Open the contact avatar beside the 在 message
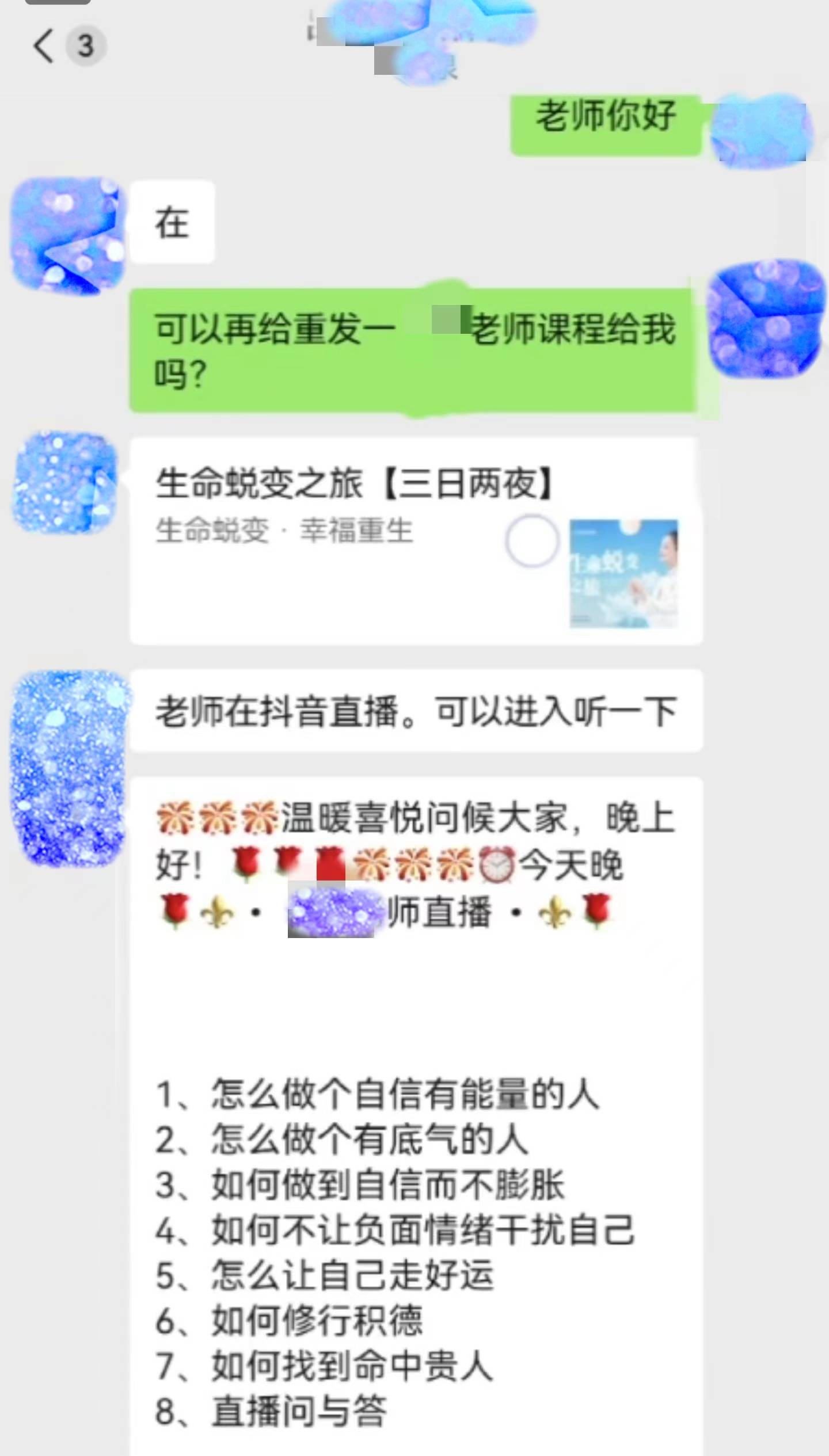 (68, 235)
